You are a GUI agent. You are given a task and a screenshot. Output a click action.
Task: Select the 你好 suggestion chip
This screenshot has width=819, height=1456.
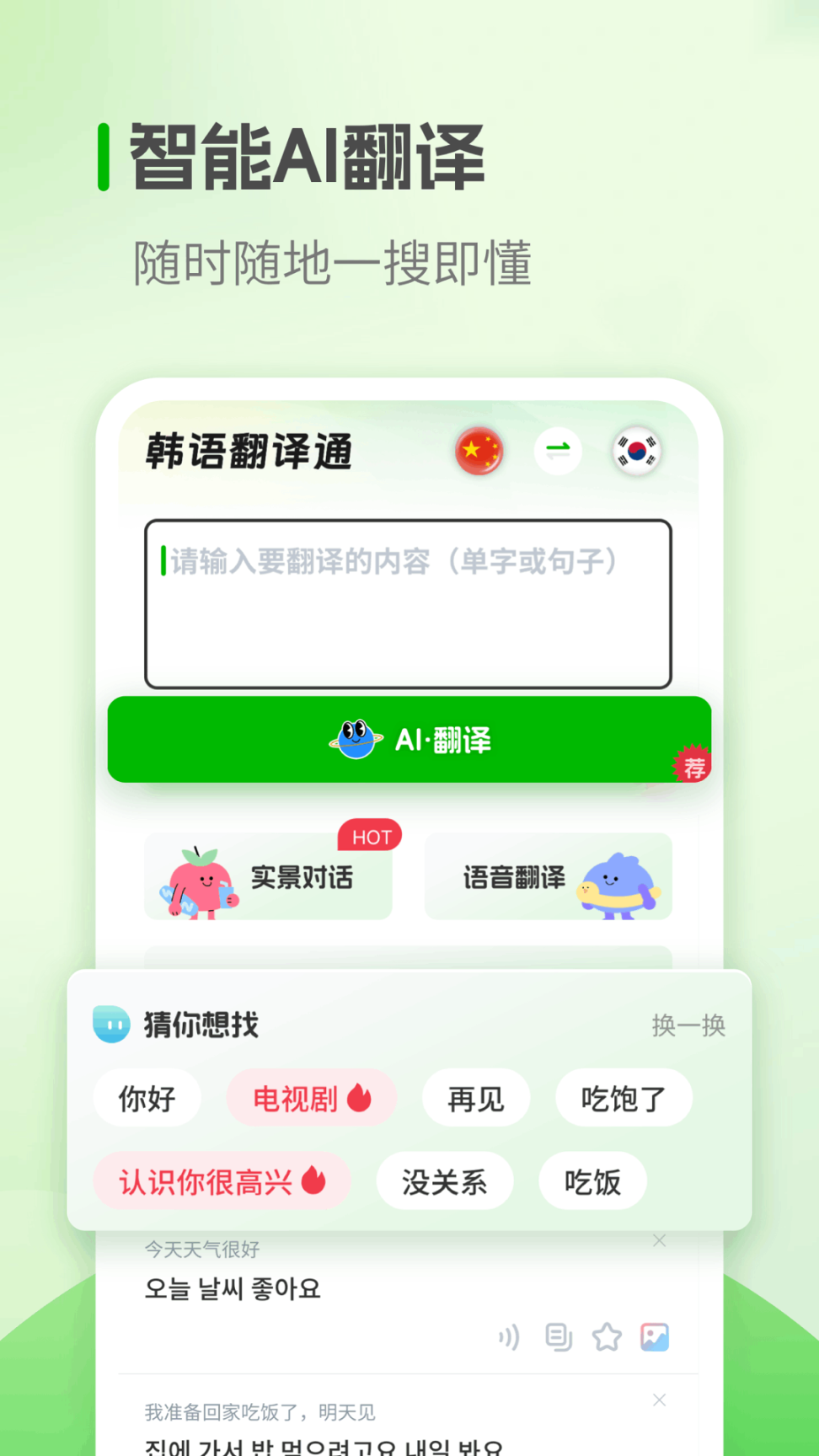click(147, 1098)
